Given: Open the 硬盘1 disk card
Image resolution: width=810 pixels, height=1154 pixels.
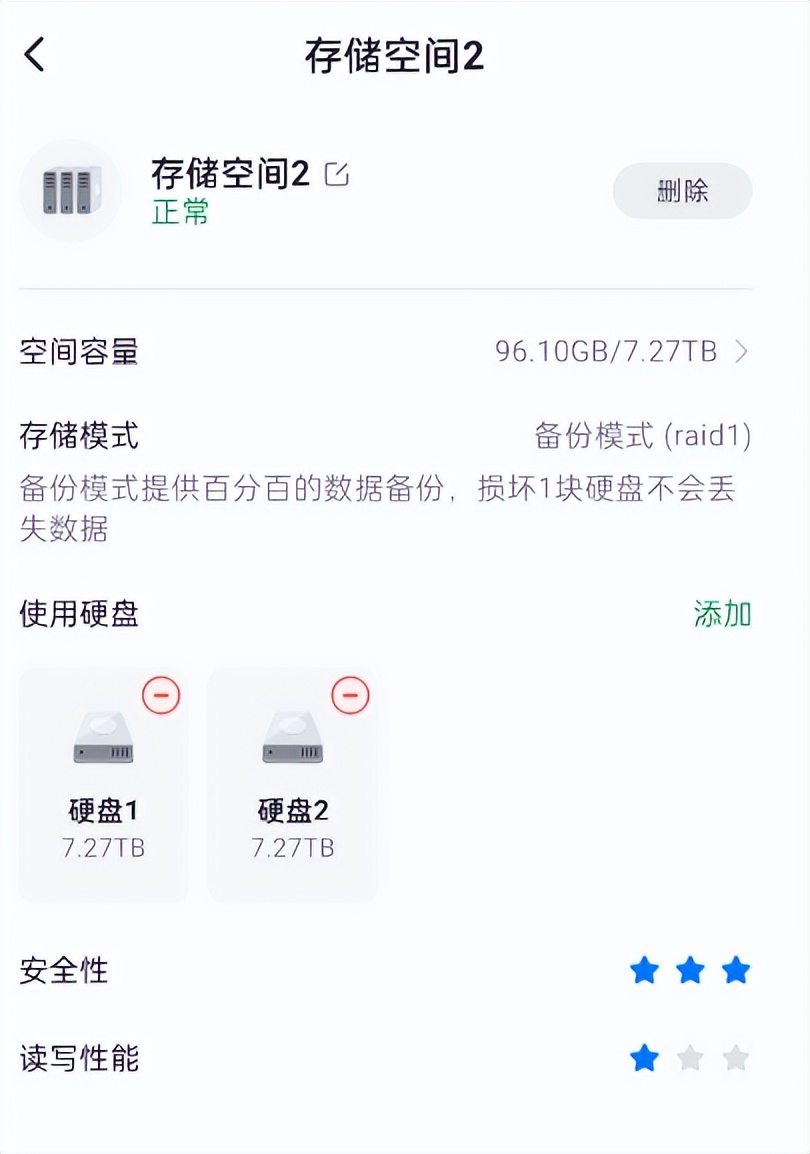Looking at the screenshot, I should (x=103, y=790).
